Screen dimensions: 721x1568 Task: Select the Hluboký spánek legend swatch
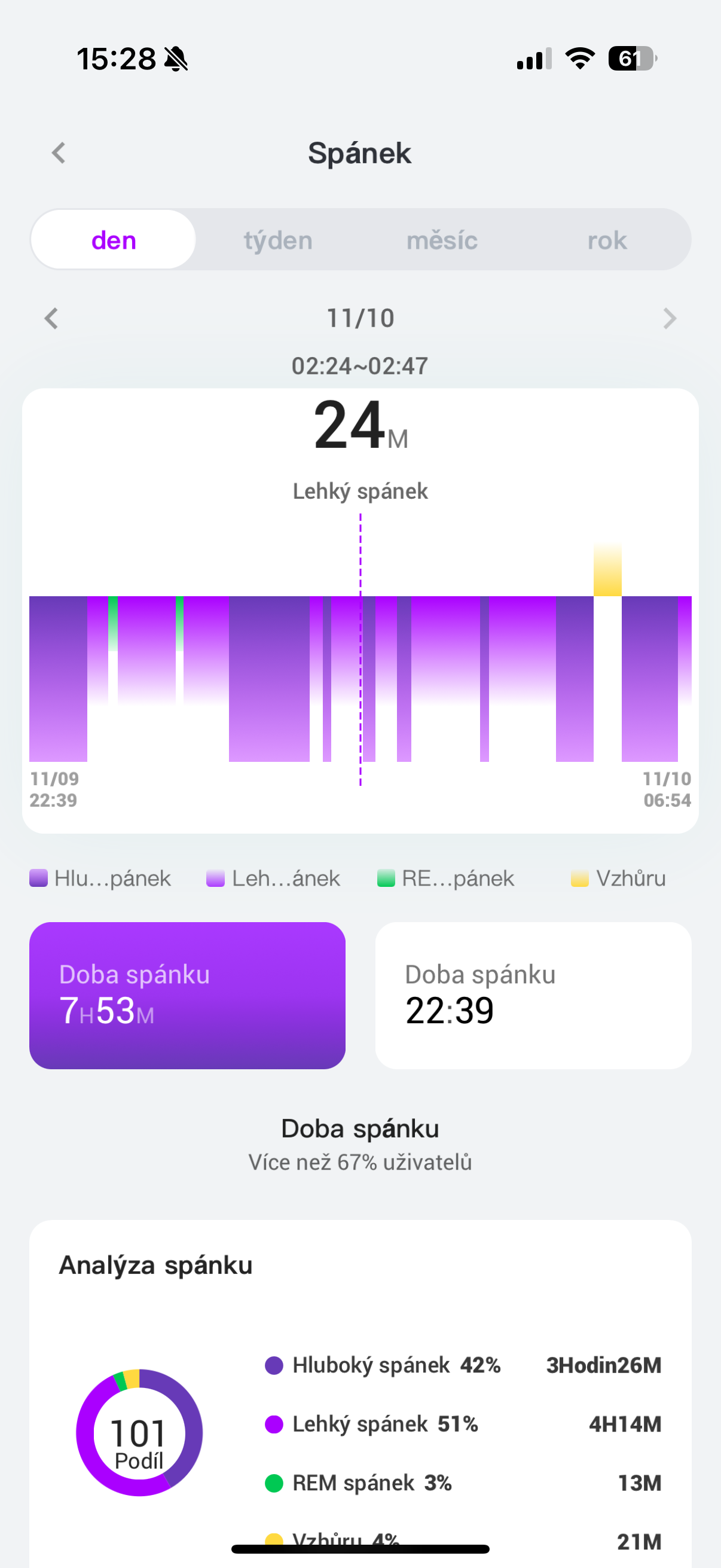click(38, 878)
